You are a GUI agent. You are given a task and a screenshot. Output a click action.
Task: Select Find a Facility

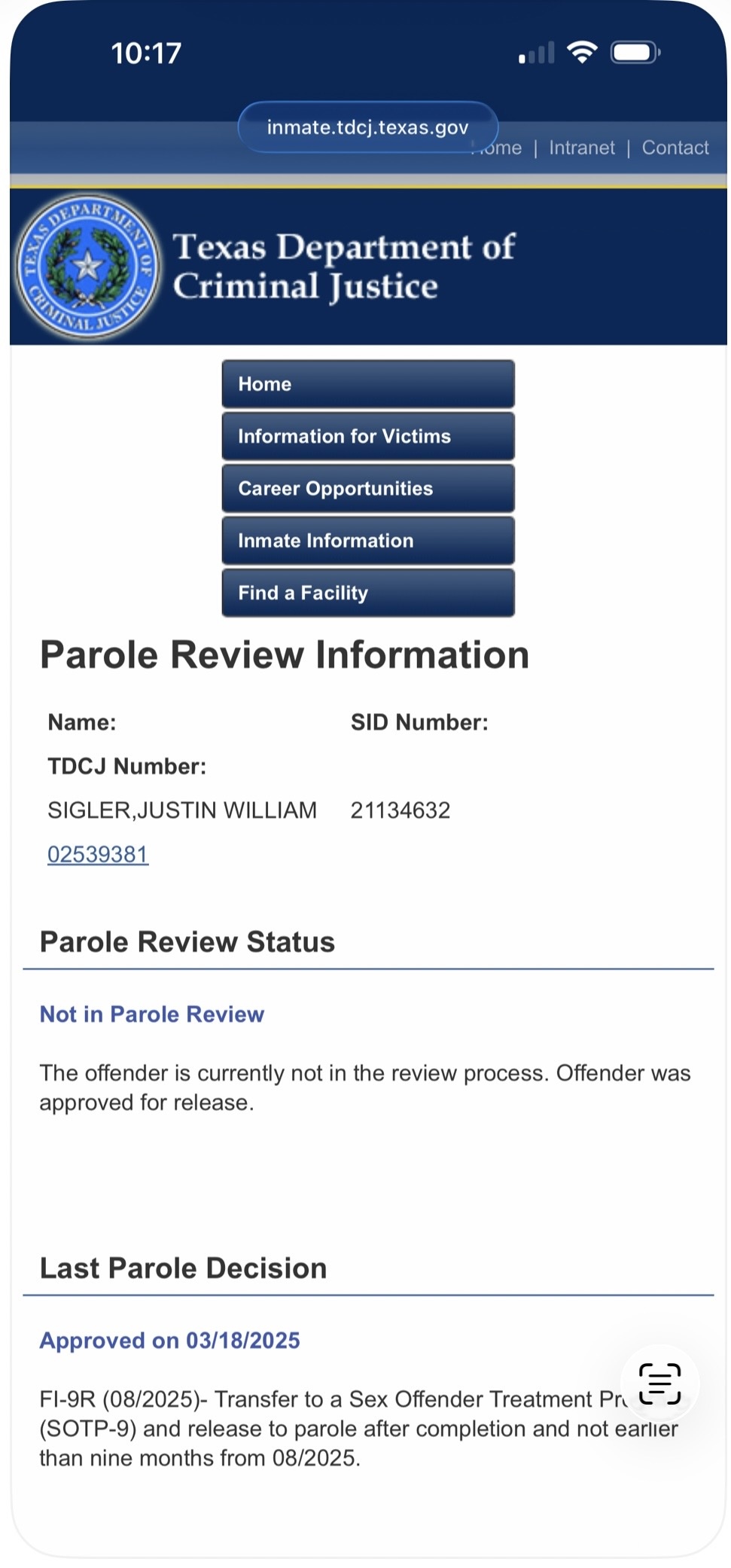click(367, 593)
